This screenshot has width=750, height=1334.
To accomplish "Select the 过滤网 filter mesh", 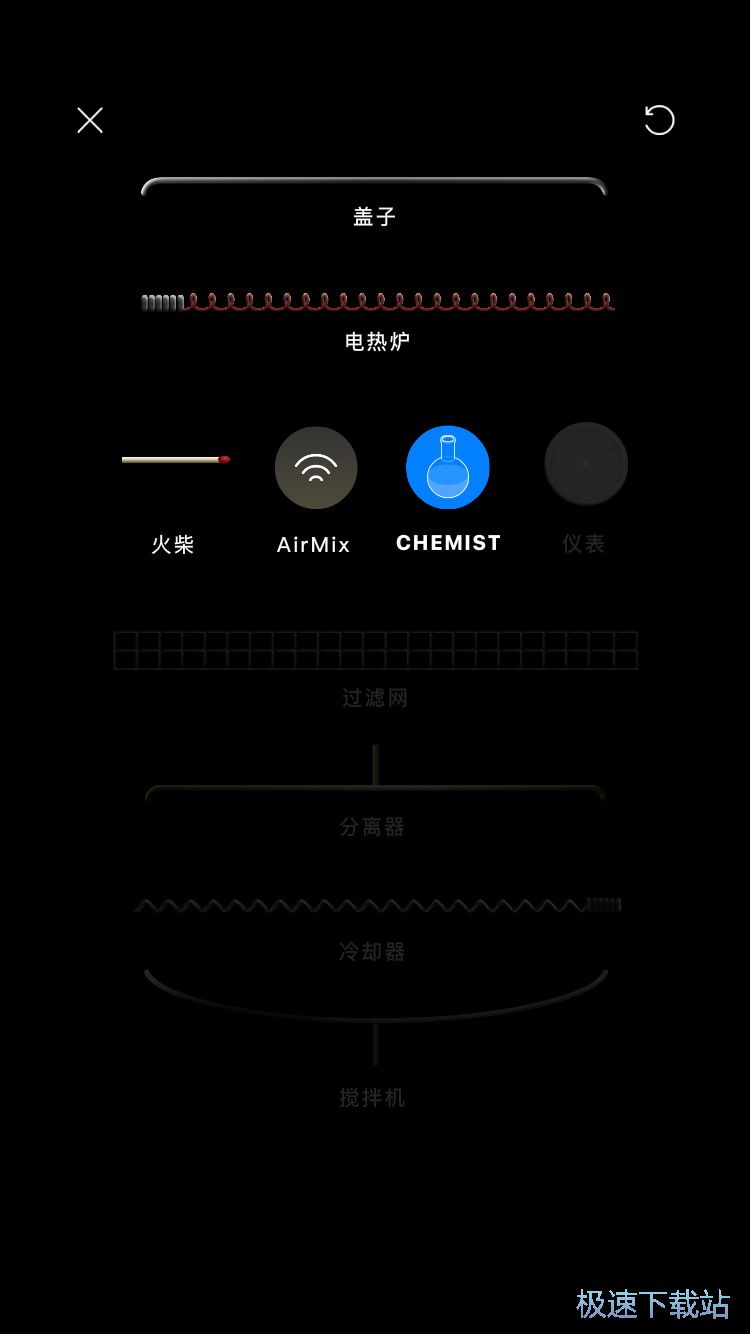I will point(375,650).
